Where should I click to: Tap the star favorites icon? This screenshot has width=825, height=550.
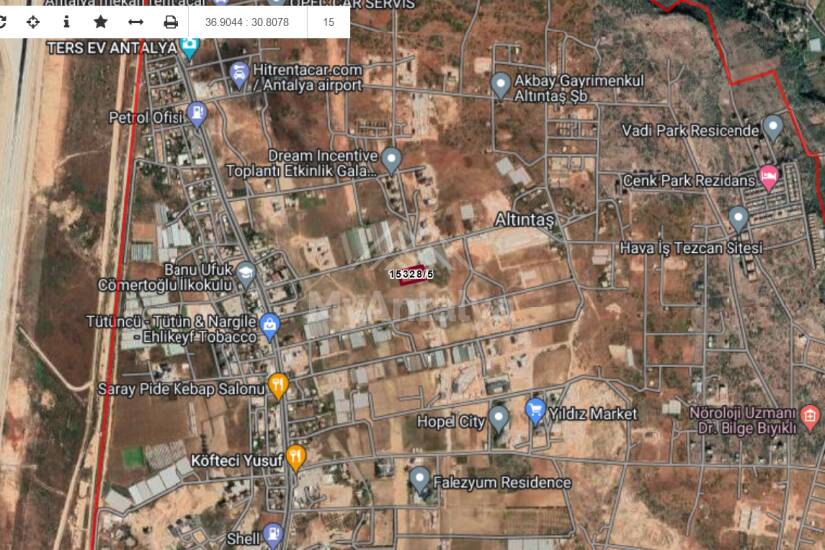click(x=101, y=21)
